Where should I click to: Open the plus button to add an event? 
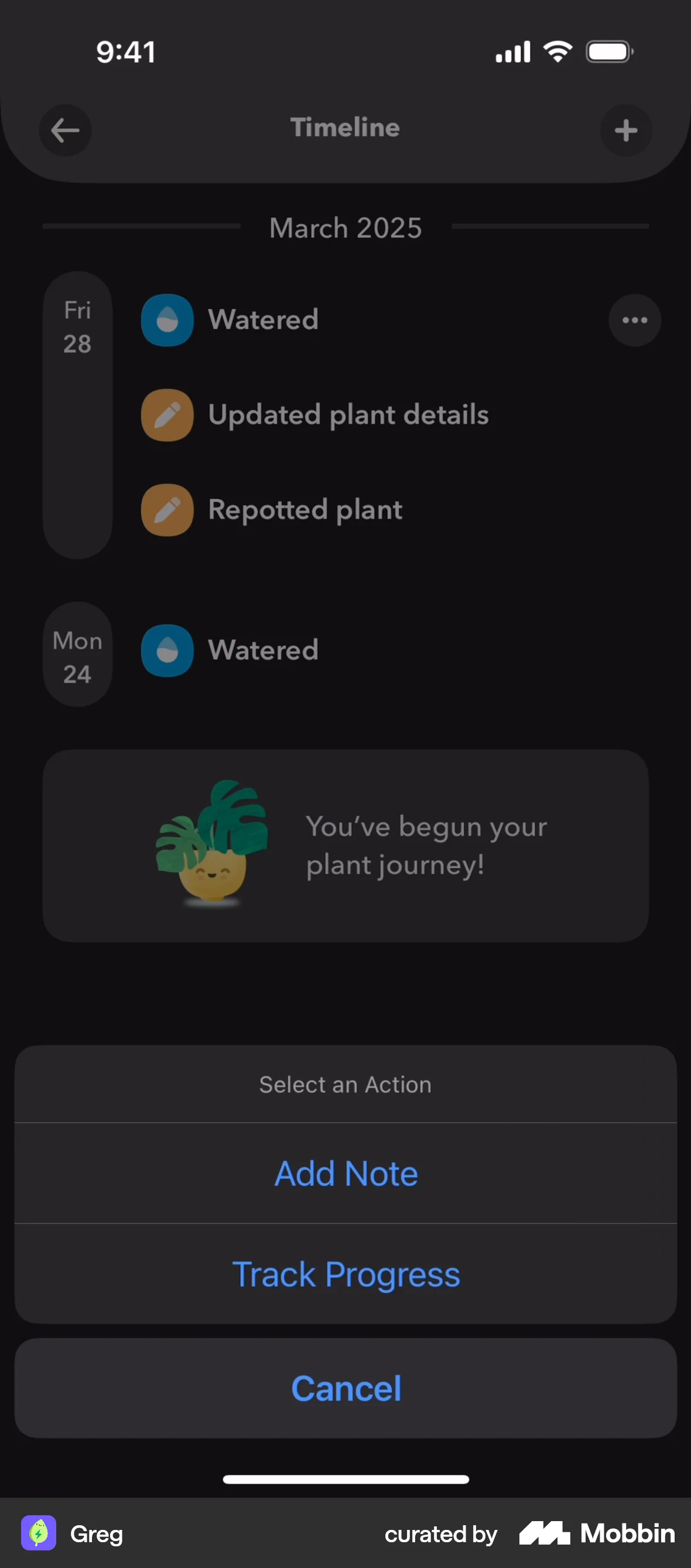point(626,130)
